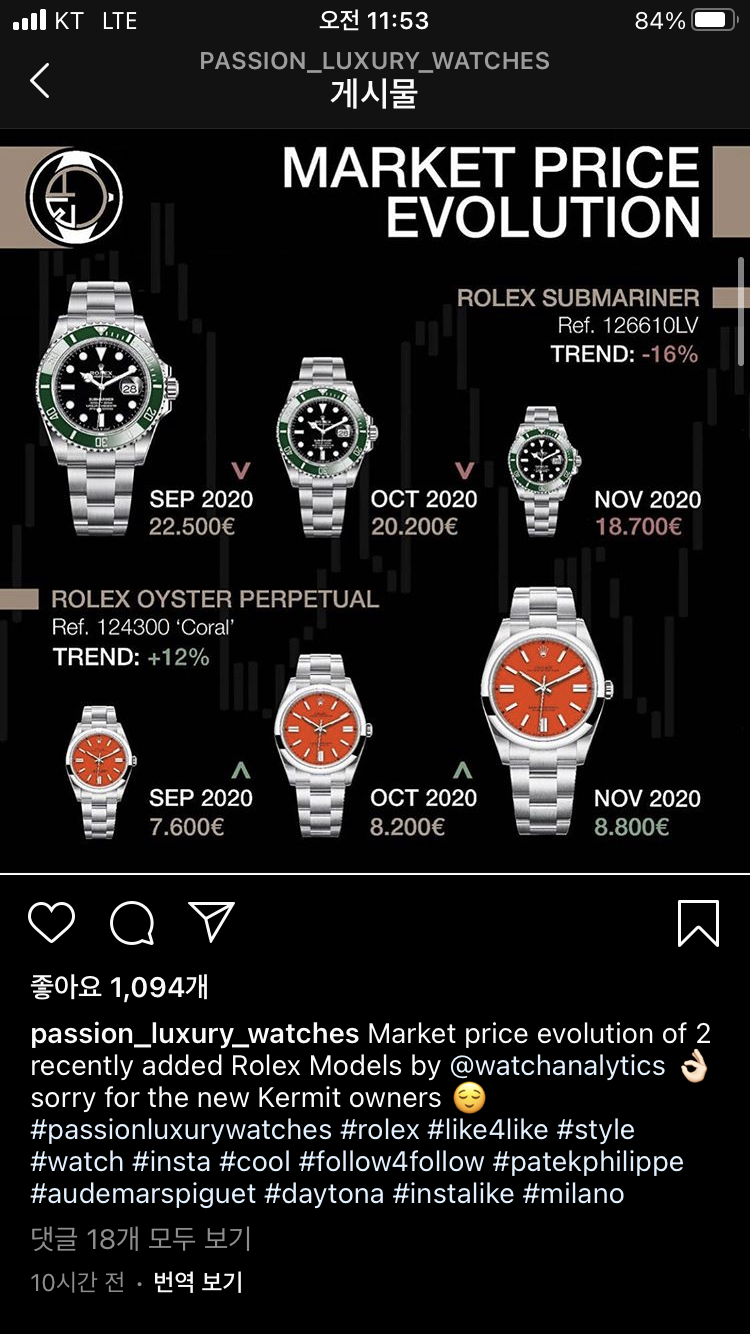Like this watch post
Image resolution: width=750 pixels, height=1334 pixels.
click(x=52, y=922)
